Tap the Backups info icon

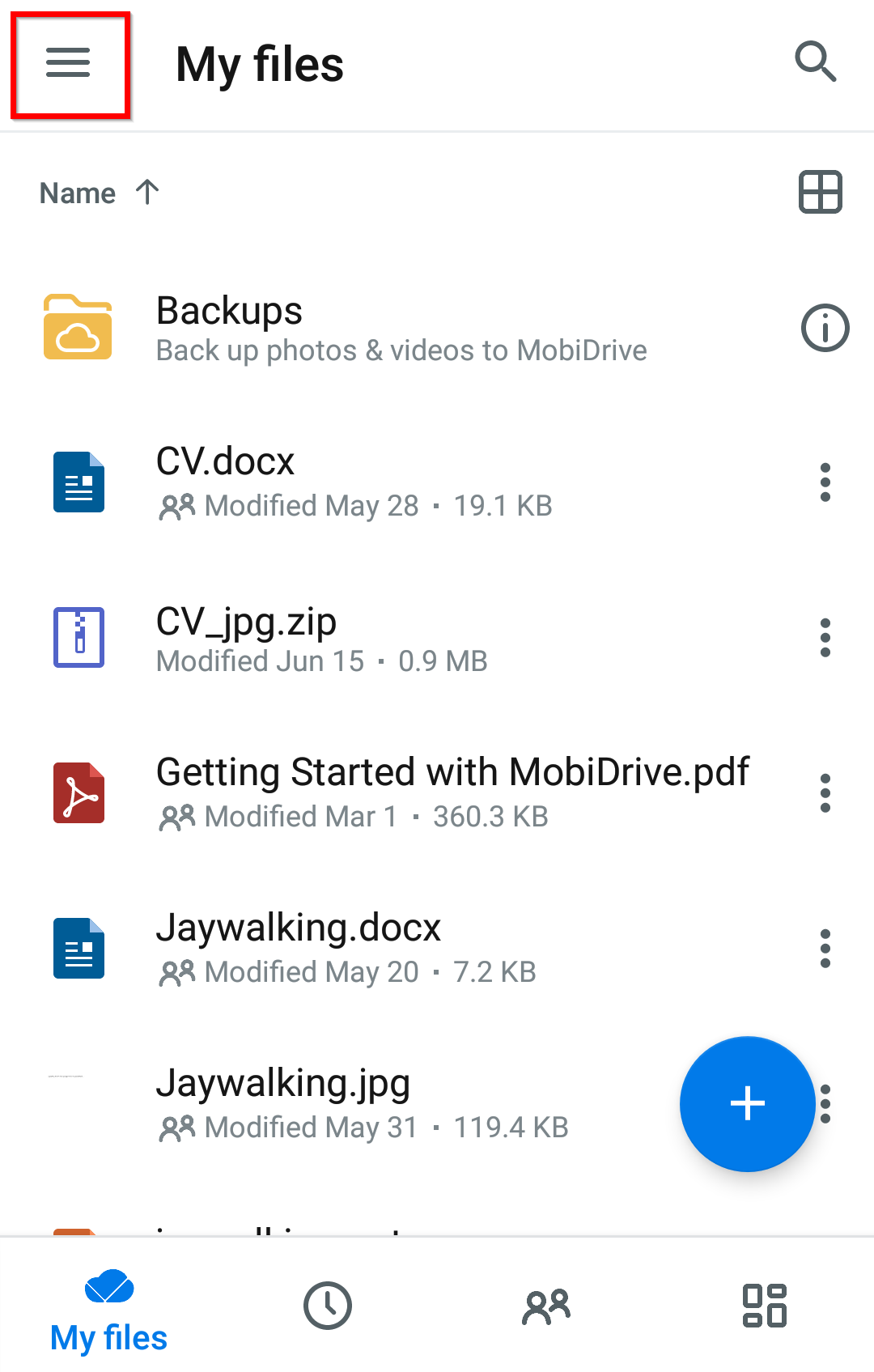[x=825, y=328]
